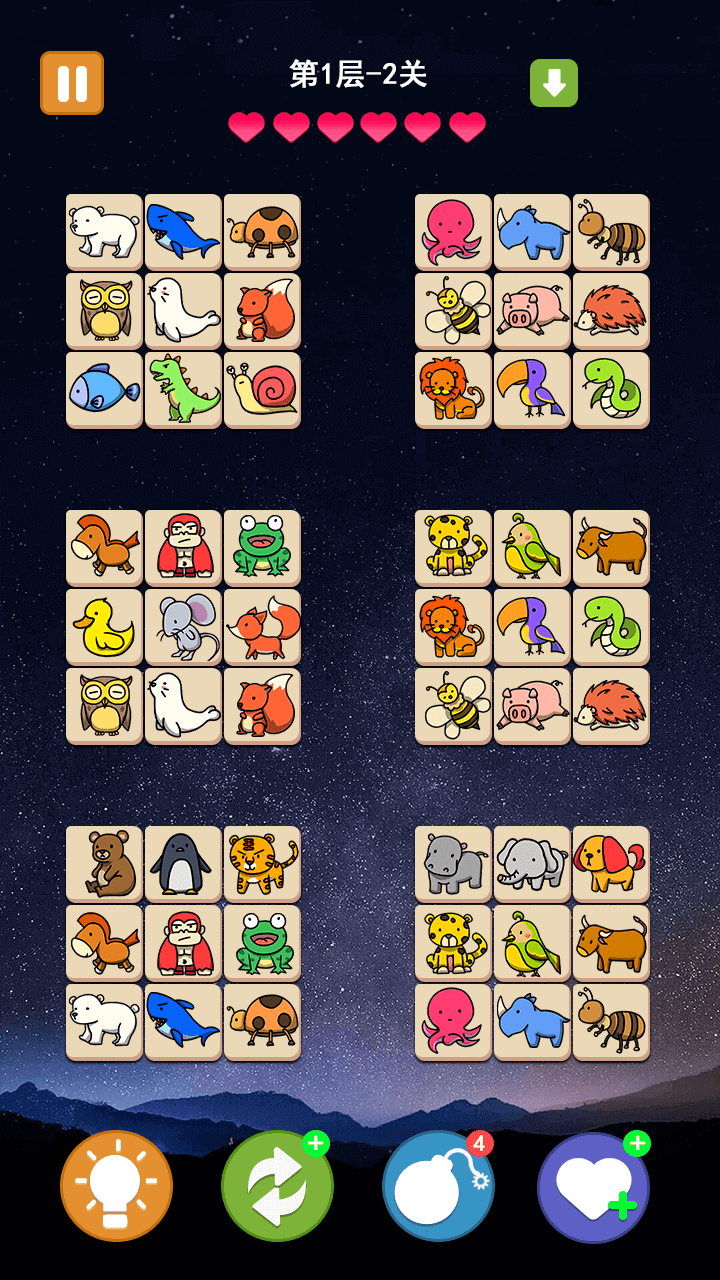Pause the game
Screen dimensions: 720x1280
point(72,83)
